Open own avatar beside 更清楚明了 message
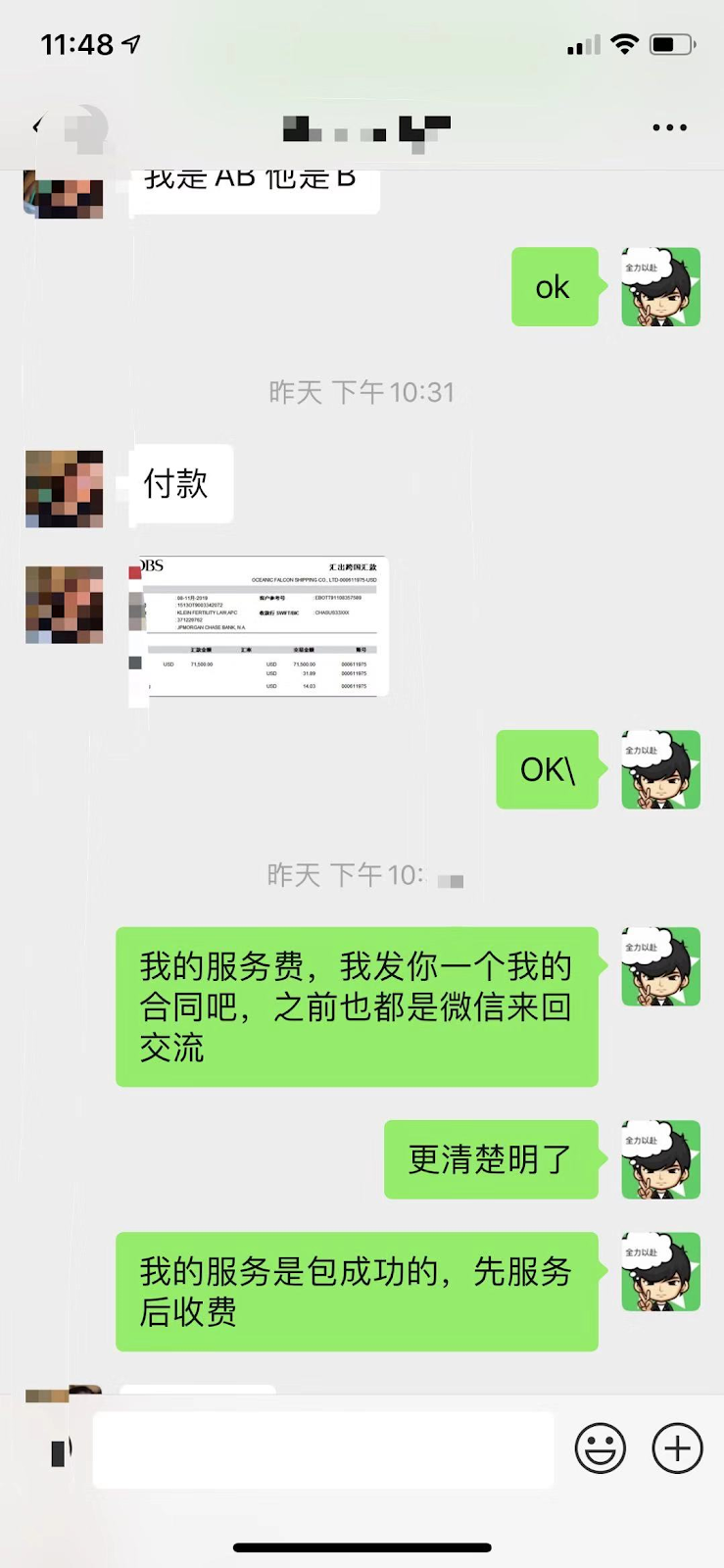Image resolution: width=724 pixels, height=1568 pixels. 660,1159
